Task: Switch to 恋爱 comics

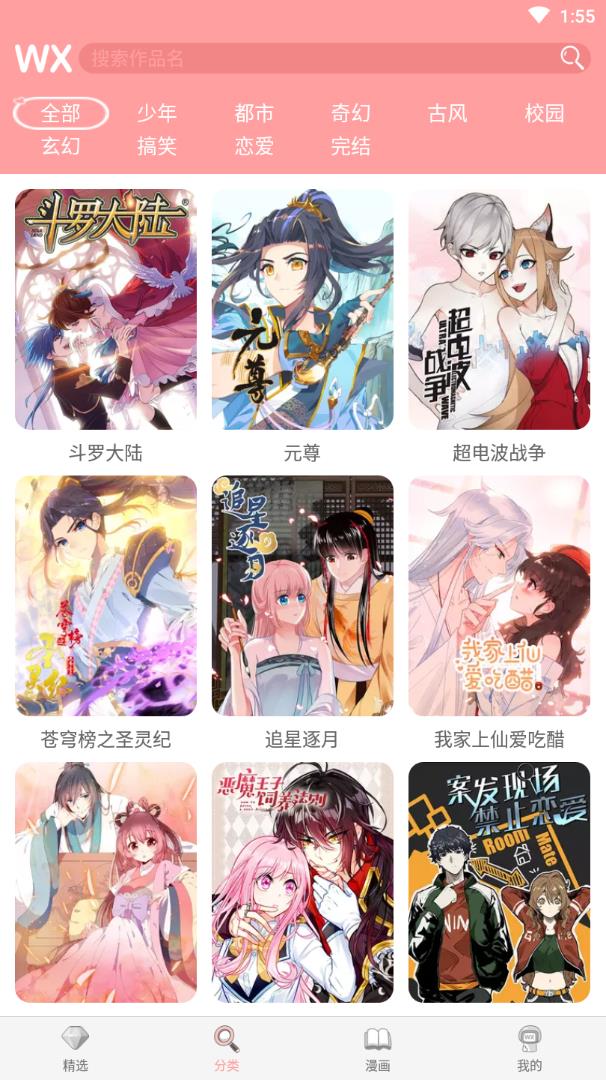Action: 254,146
